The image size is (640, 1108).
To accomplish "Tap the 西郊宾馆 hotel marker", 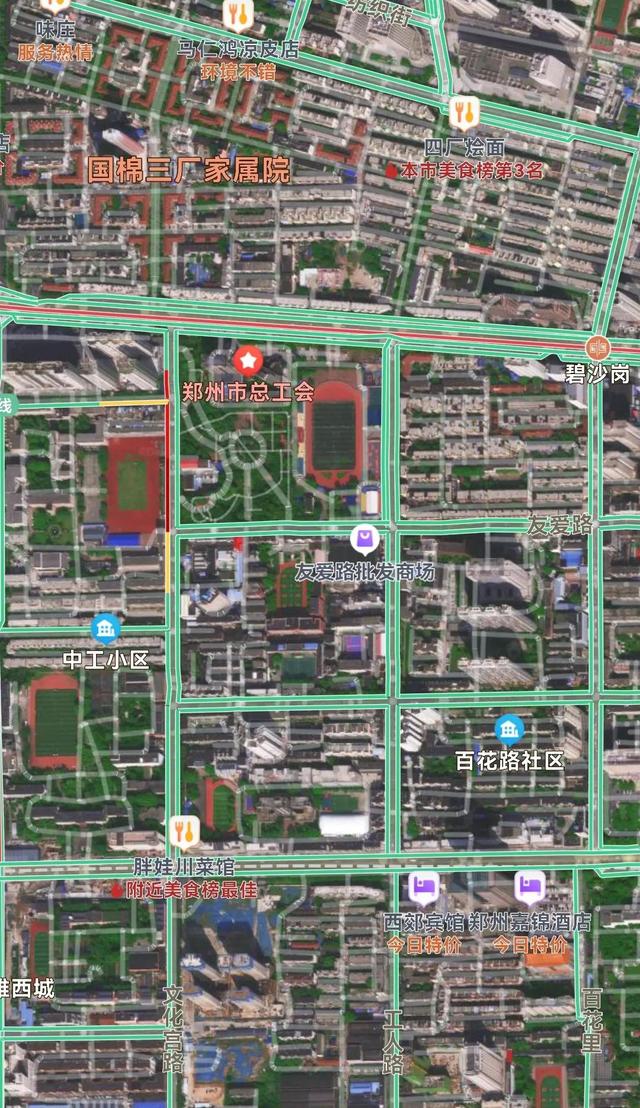I will tap(424, 887).
